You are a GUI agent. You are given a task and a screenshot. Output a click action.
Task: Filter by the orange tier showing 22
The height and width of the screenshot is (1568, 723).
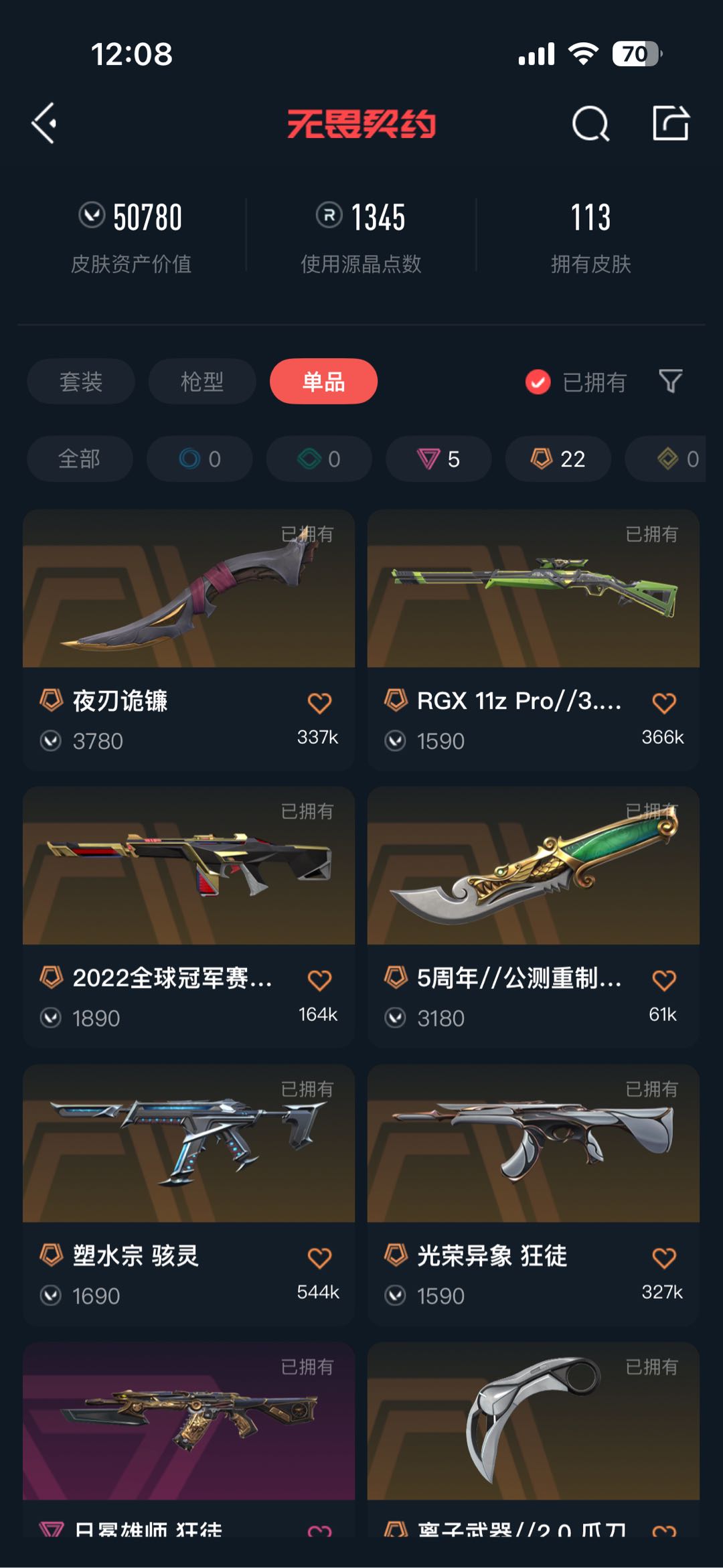pos(558,459)
